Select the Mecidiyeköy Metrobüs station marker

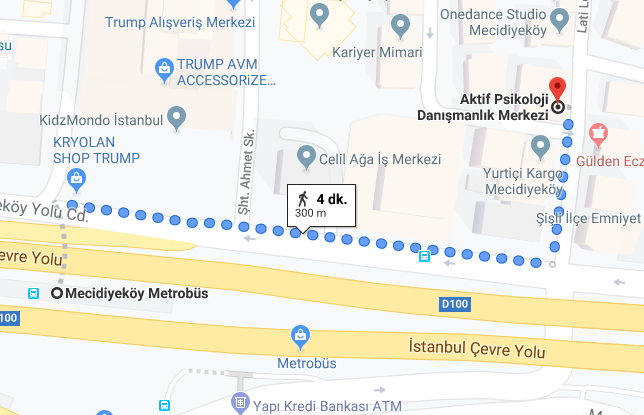pyautogui.click(x=57, y=294)
